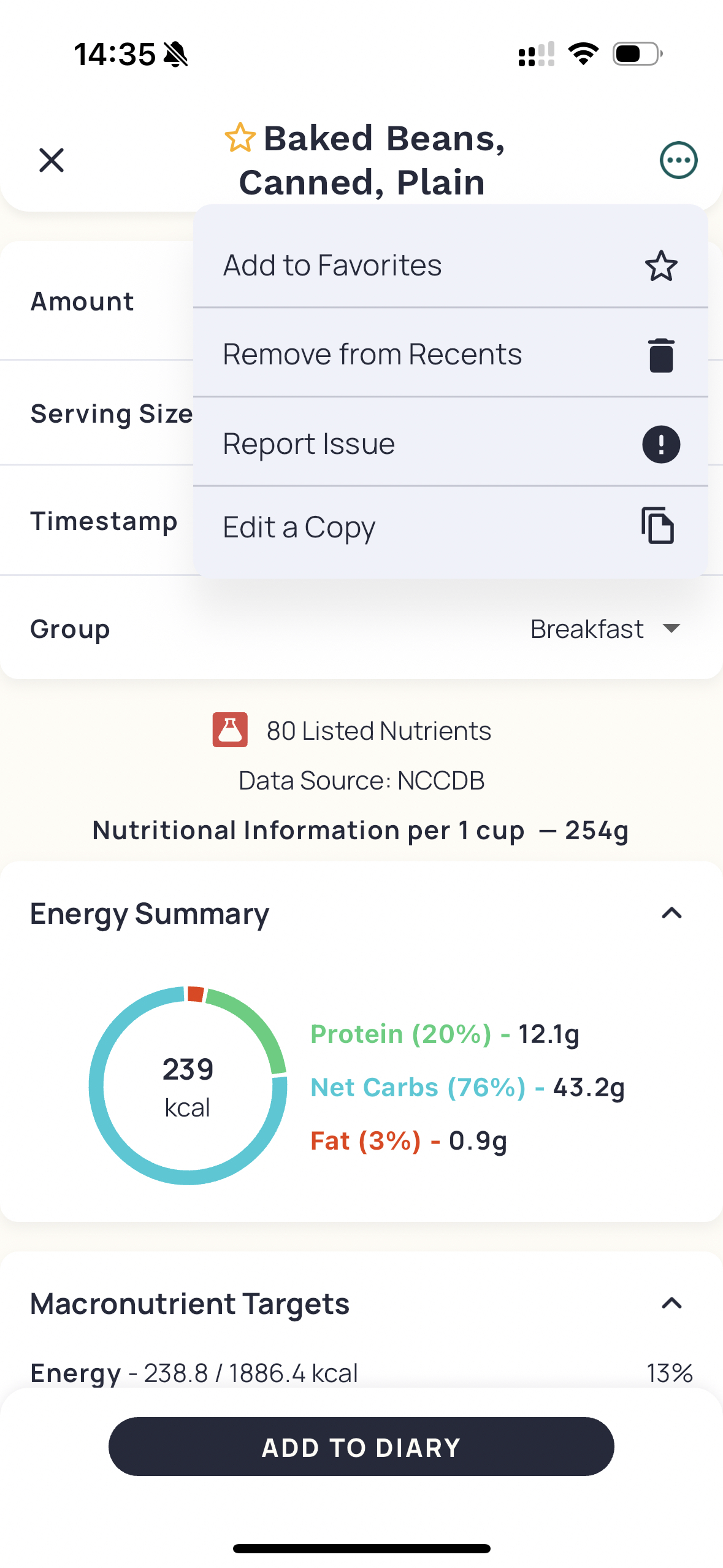Open the three-dot overflow menu

click(678, 159)
